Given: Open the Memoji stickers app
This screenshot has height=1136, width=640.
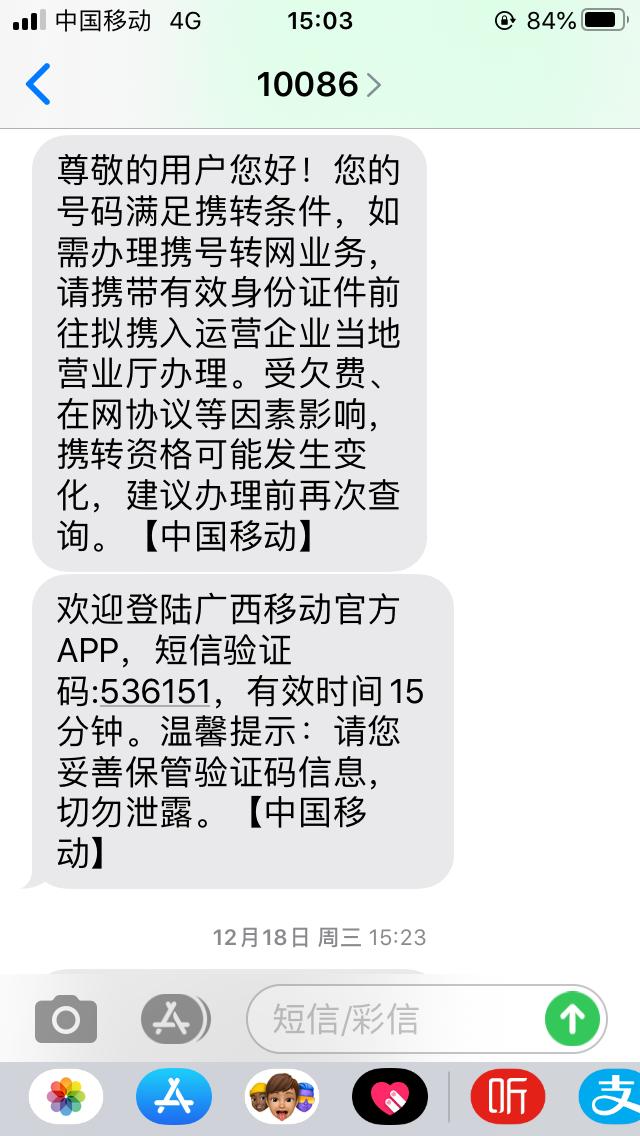Looking at the screenshot, I should [282, 1097].
